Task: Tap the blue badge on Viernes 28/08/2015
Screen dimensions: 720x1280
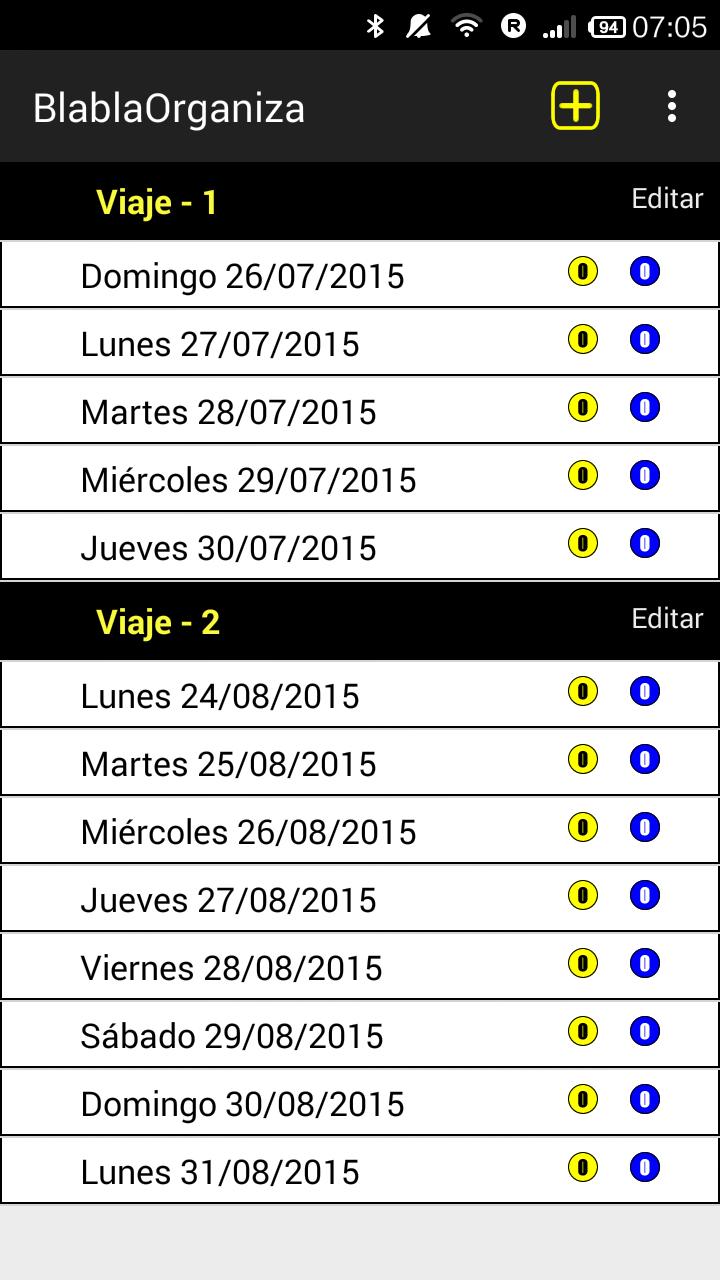Action: coord(645,962)
